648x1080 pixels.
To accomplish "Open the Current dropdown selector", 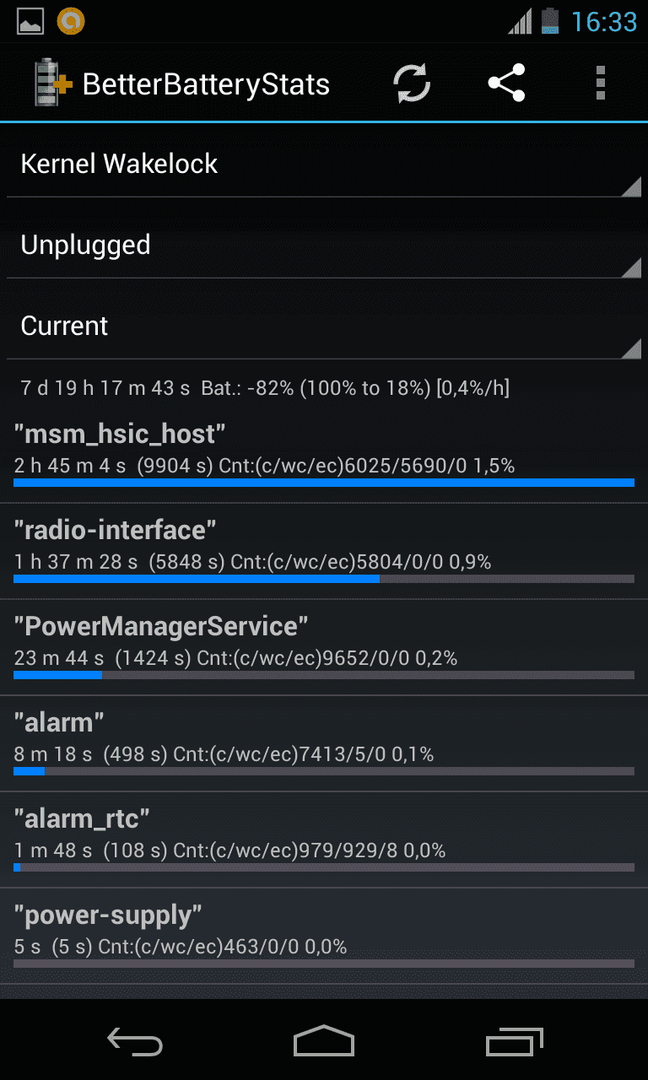I will pos(324,326).
